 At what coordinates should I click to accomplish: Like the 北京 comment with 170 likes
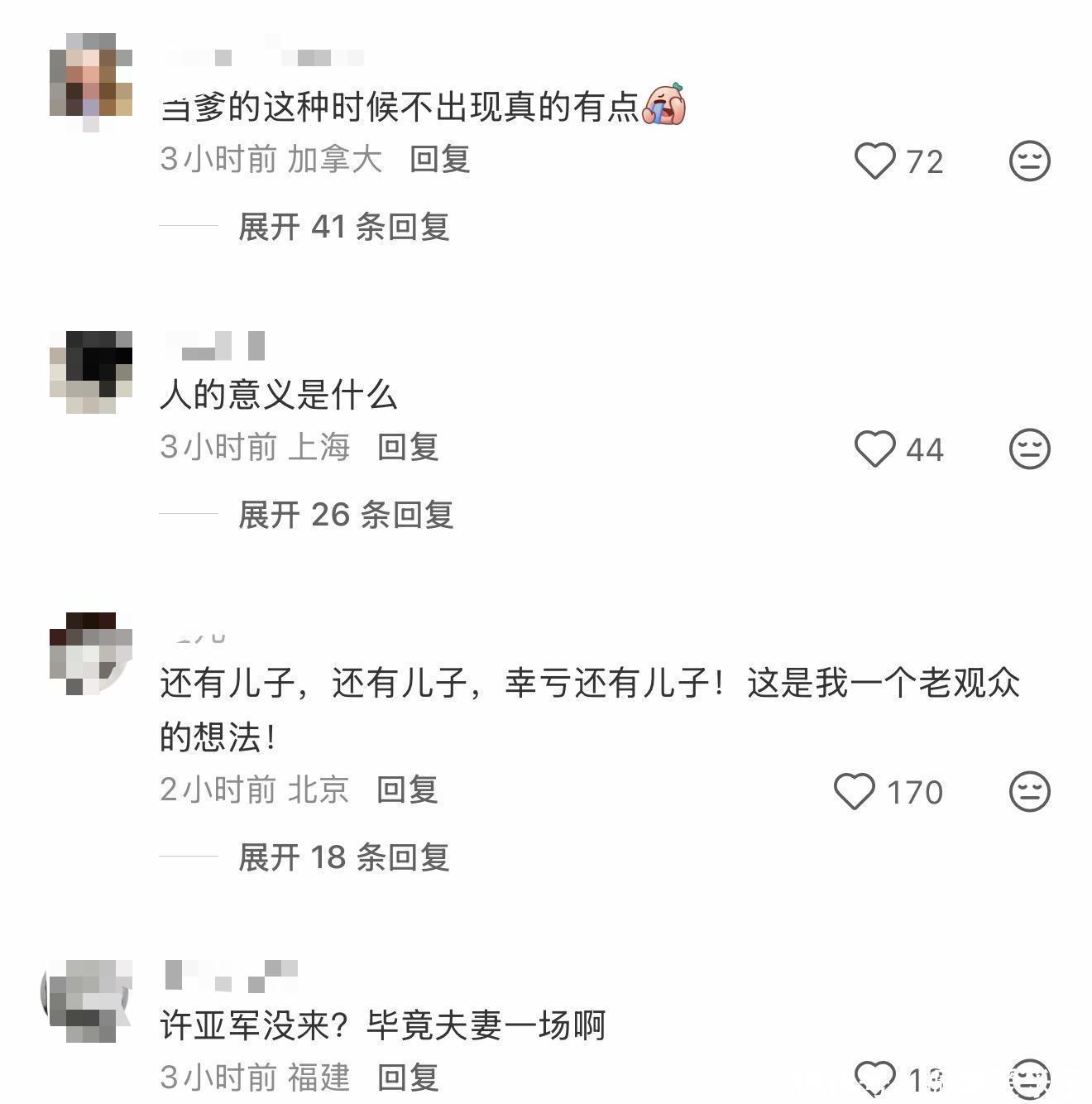855,792
